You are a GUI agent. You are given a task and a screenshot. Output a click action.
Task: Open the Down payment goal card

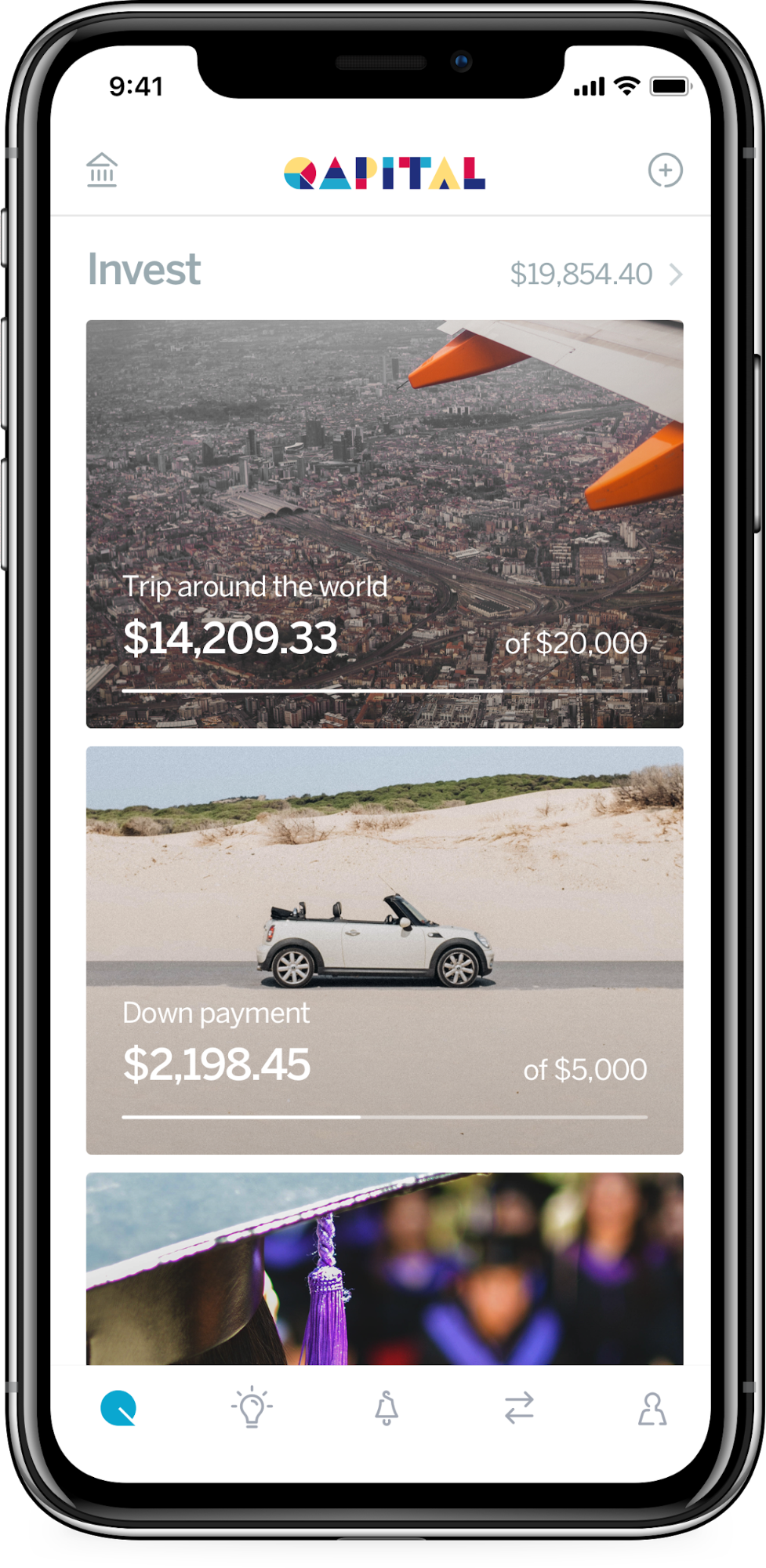384,950
